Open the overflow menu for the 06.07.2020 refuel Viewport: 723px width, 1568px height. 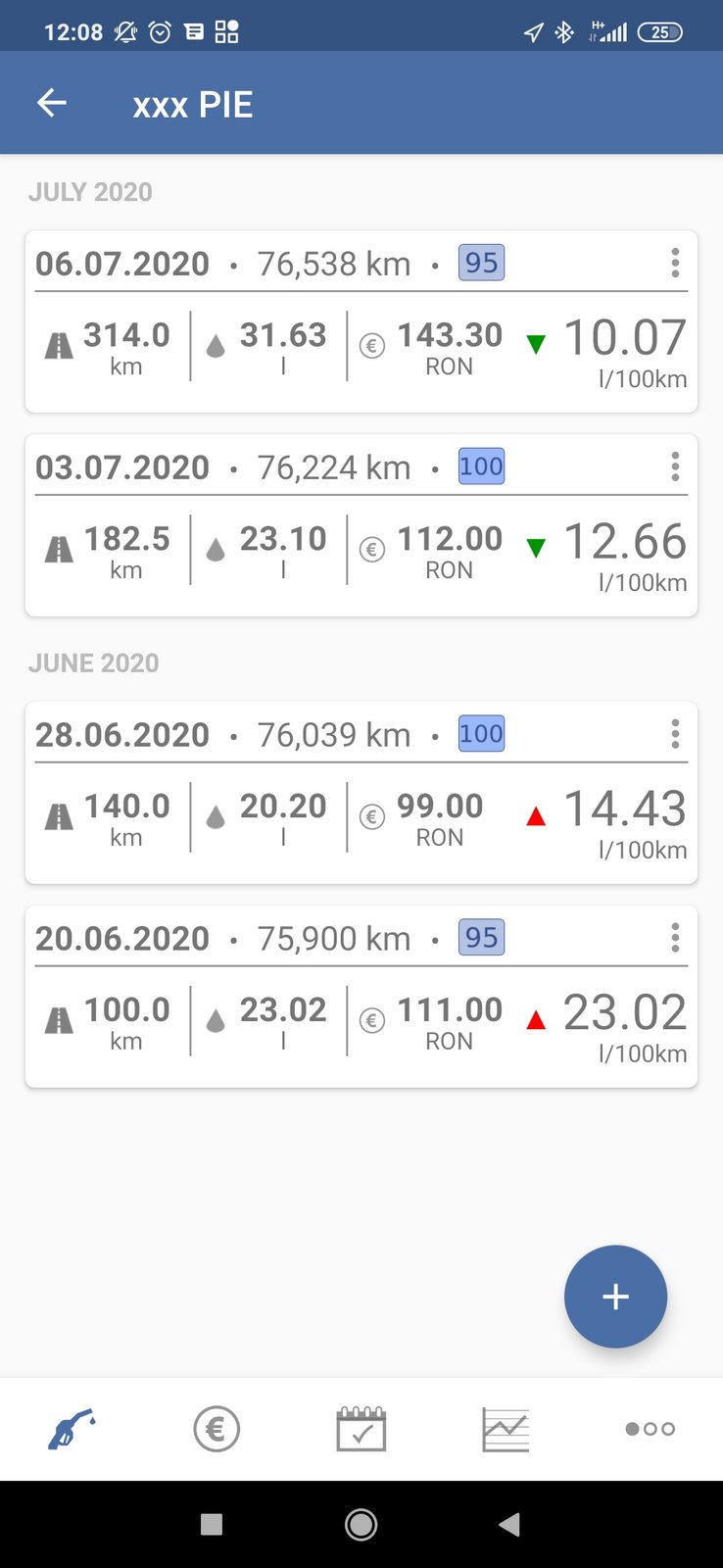675,263
